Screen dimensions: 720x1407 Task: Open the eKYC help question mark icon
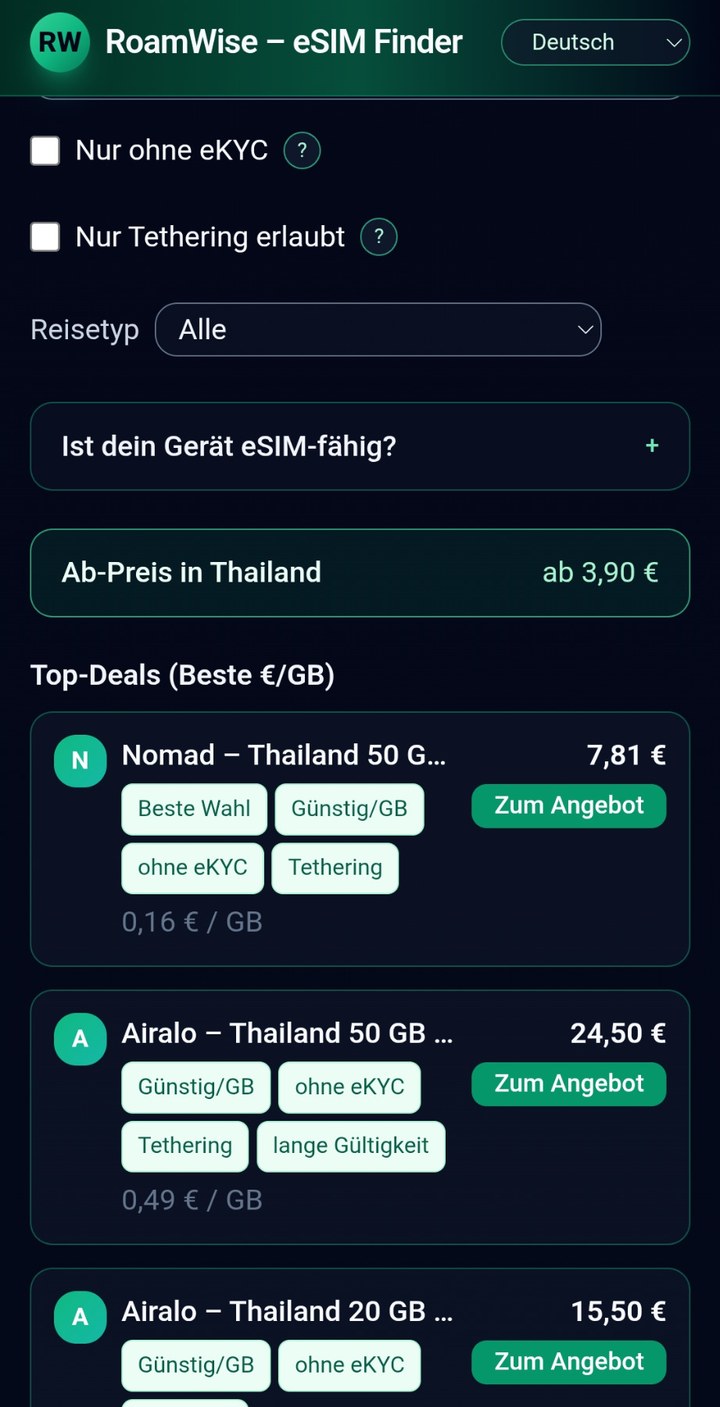301,150
